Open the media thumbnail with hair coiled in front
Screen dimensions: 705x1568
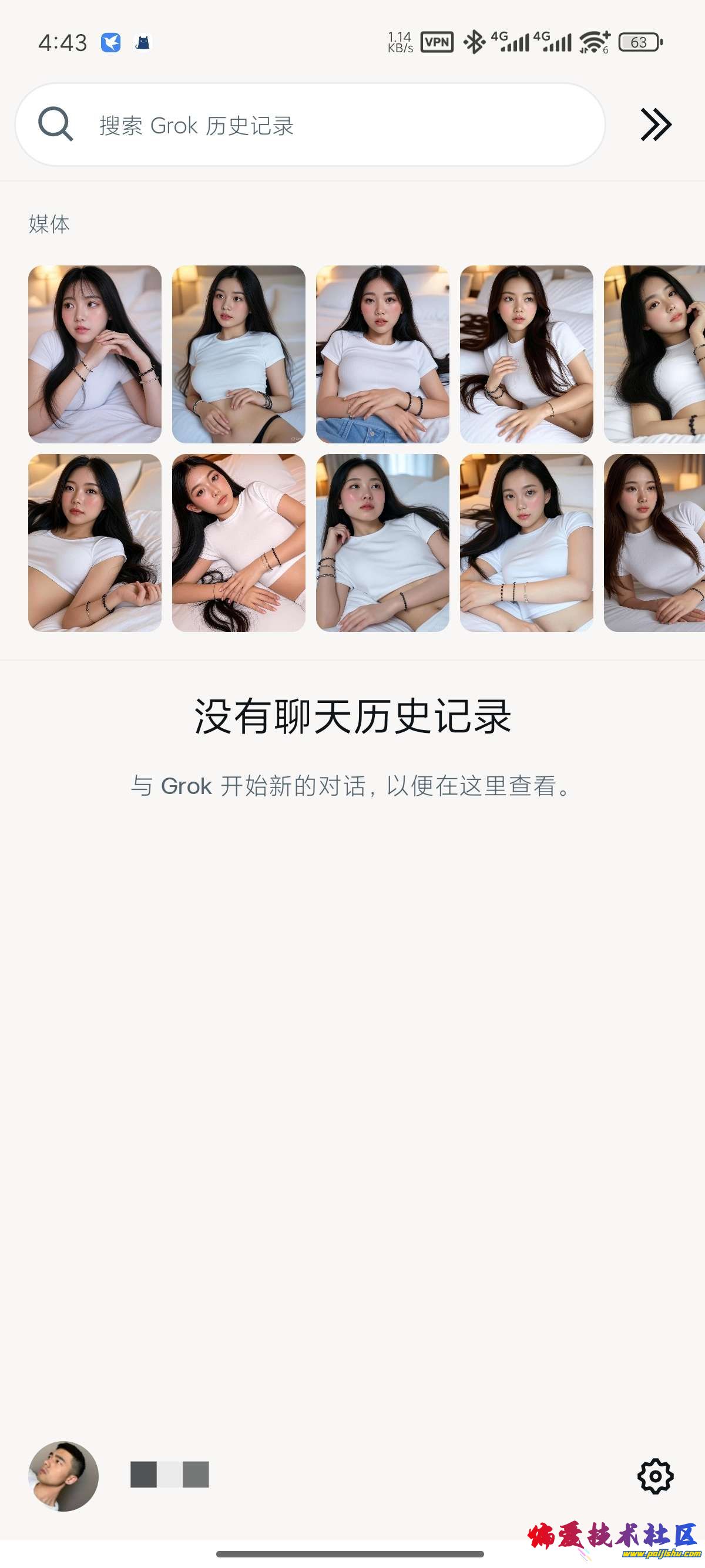click(x=239, y=543)
